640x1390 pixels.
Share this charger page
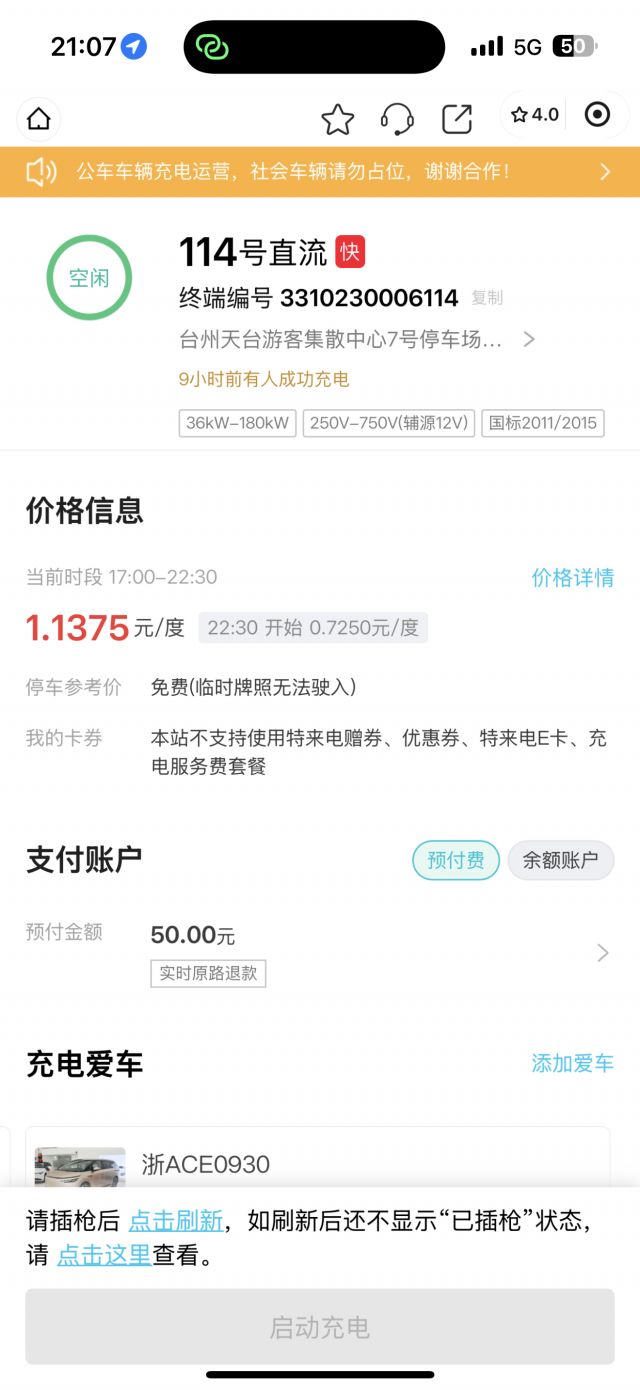(x=457, y=120)
